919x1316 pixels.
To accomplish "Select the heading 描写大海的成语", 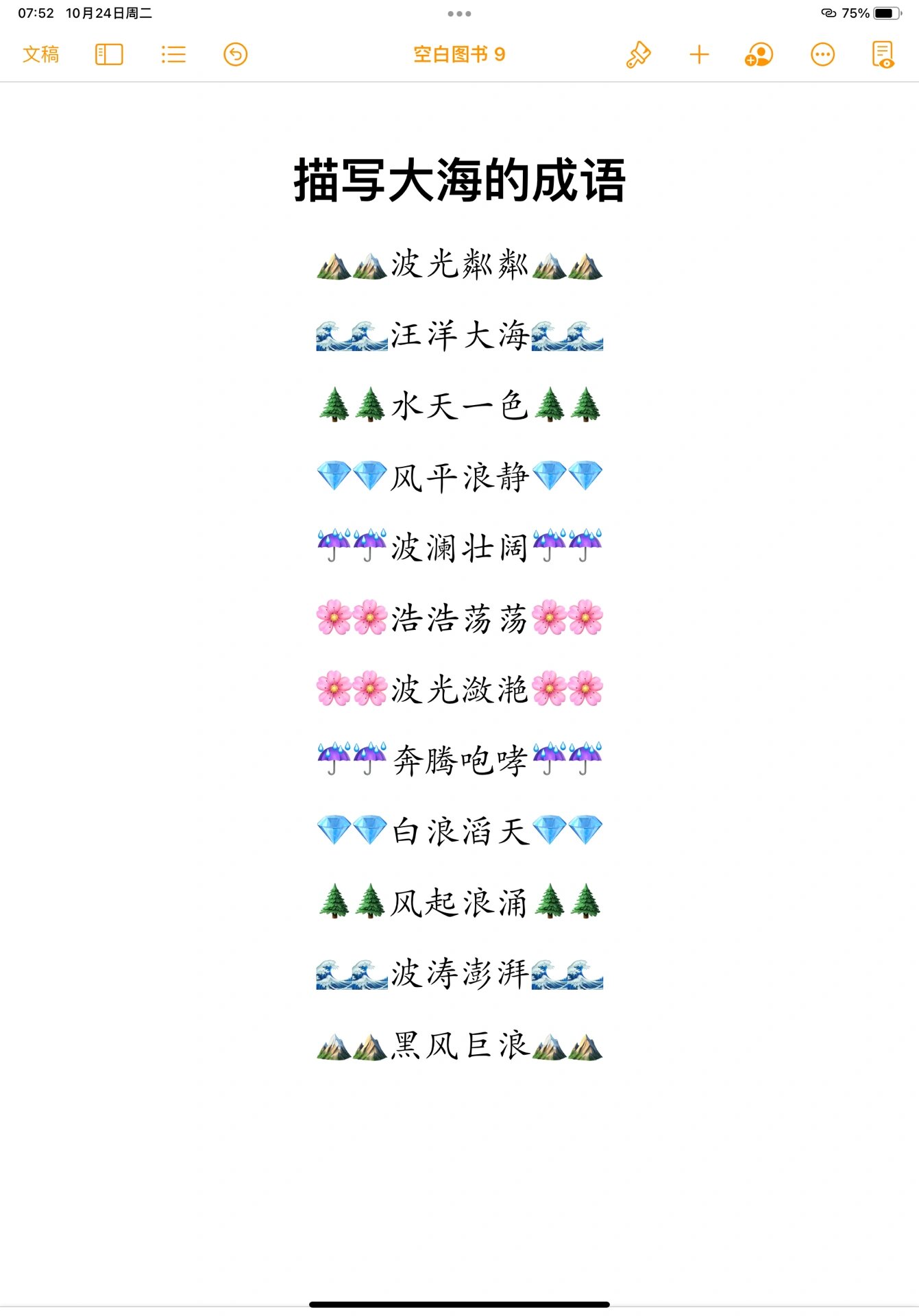I will point(459,177).
